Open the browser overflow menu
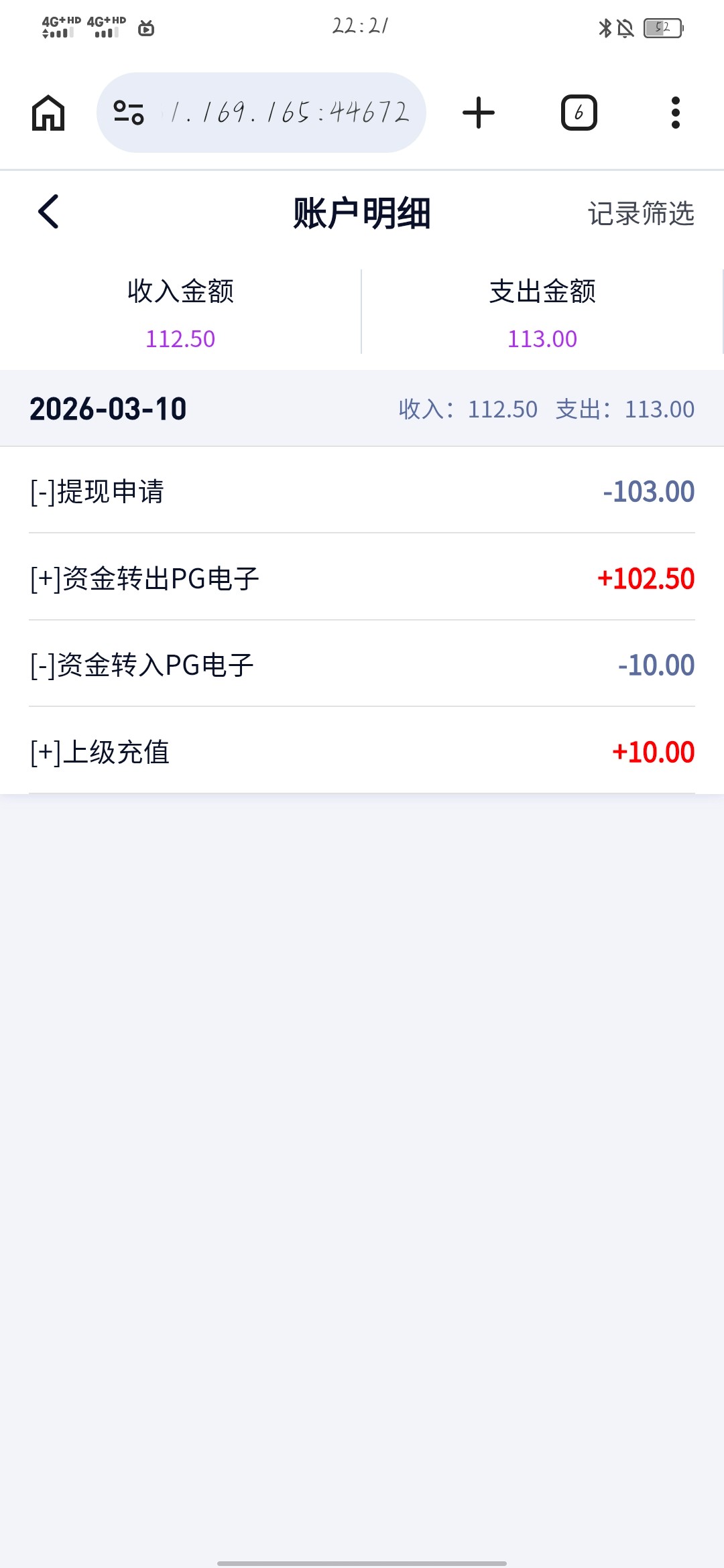The width and height of the screenshot is (724, 1568). pyautogui.click(x=675, y=113)
